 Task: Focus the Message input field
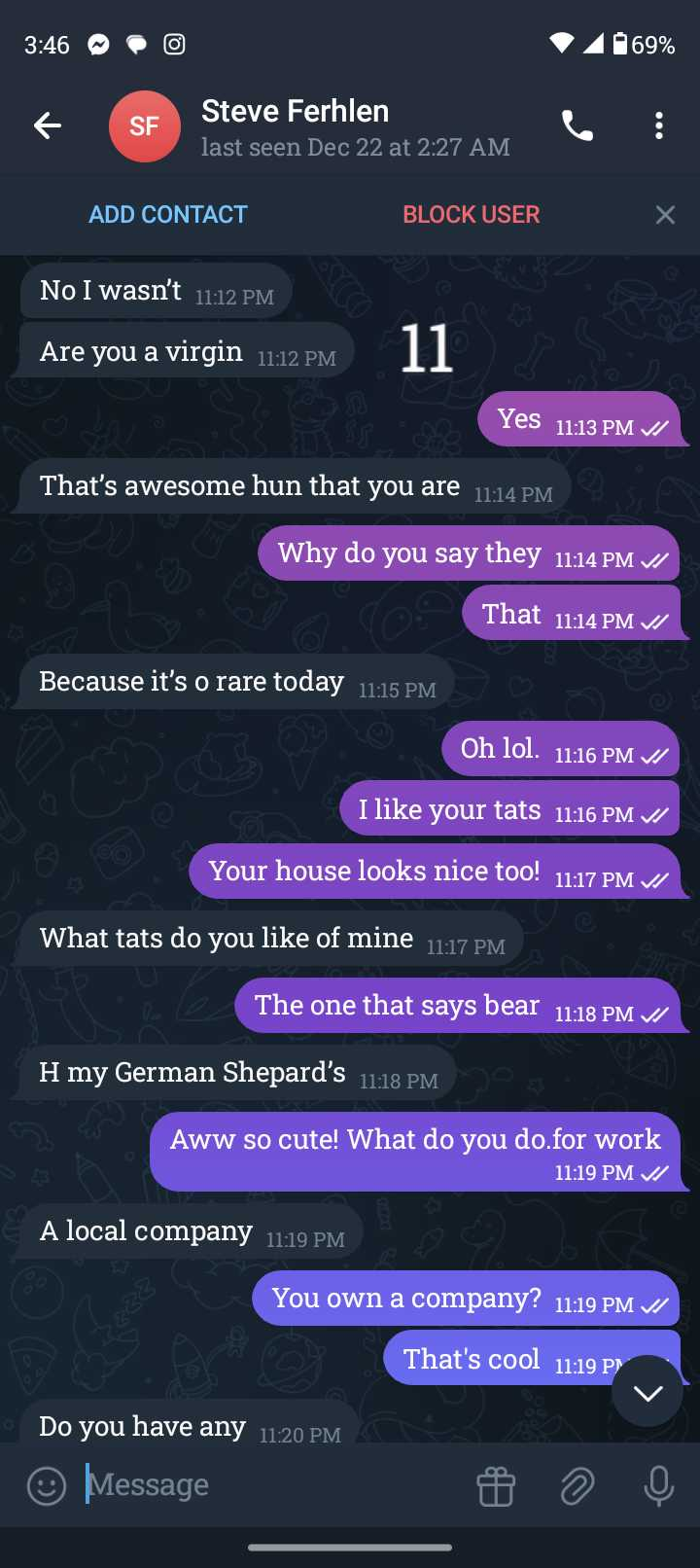272,1485
